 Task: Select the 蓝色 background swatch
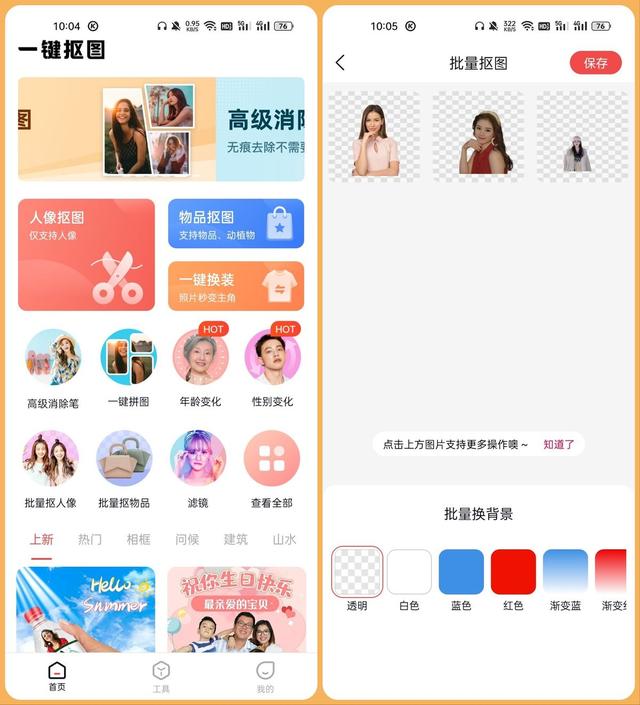[x=461, y=573]
